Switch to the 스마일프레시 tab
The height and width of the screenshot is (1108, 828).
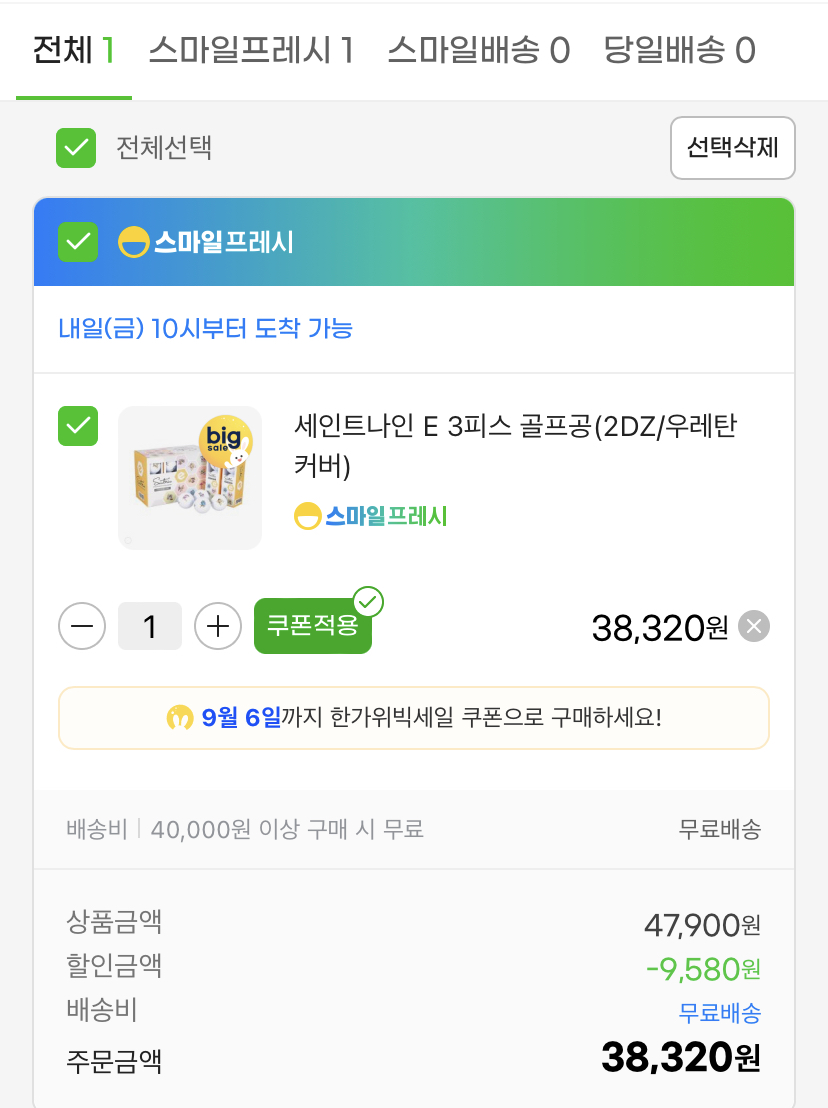point(250,50)
